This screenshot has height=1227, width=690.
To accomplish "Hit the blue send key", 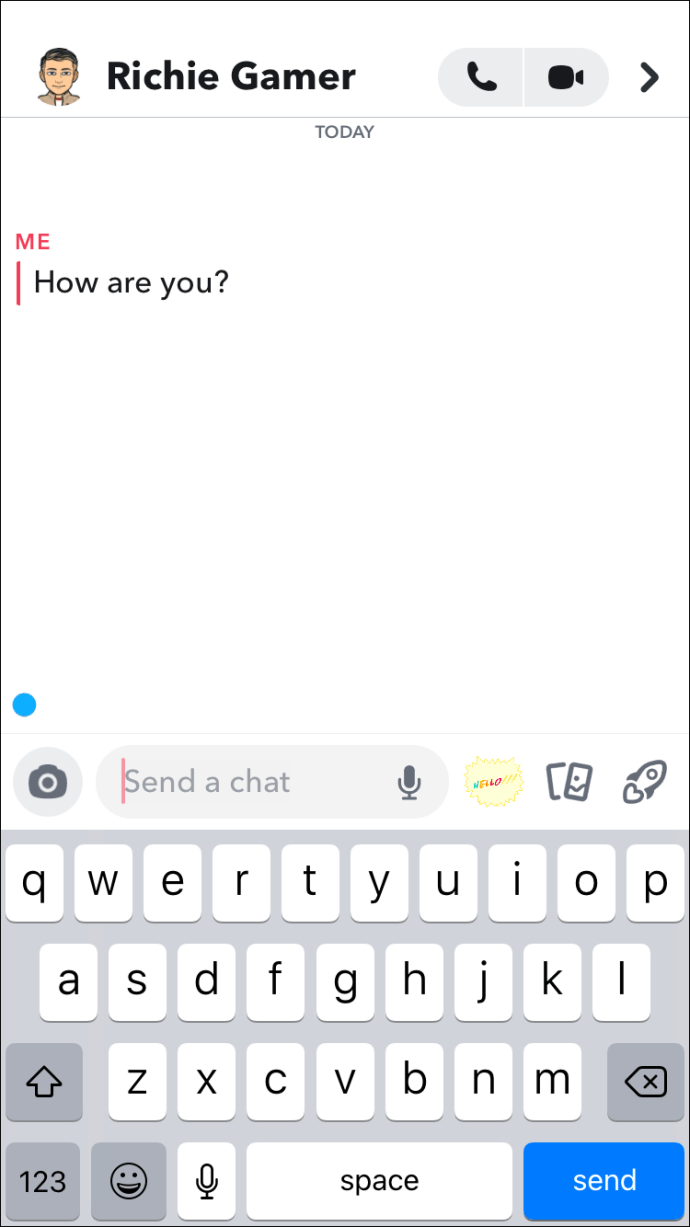I will pyautogui.click(x=604, y=1181).
